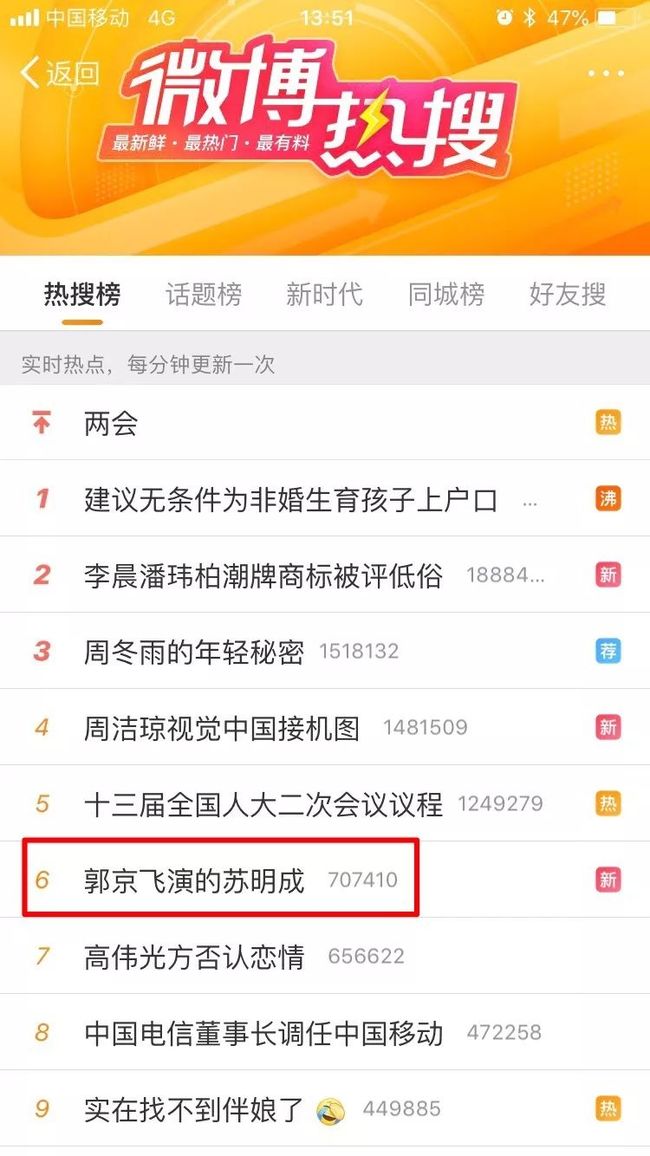Open topic 周洁琼视觉中国接机图
The height and width of the screenshot is (1156, 650).
325,728
